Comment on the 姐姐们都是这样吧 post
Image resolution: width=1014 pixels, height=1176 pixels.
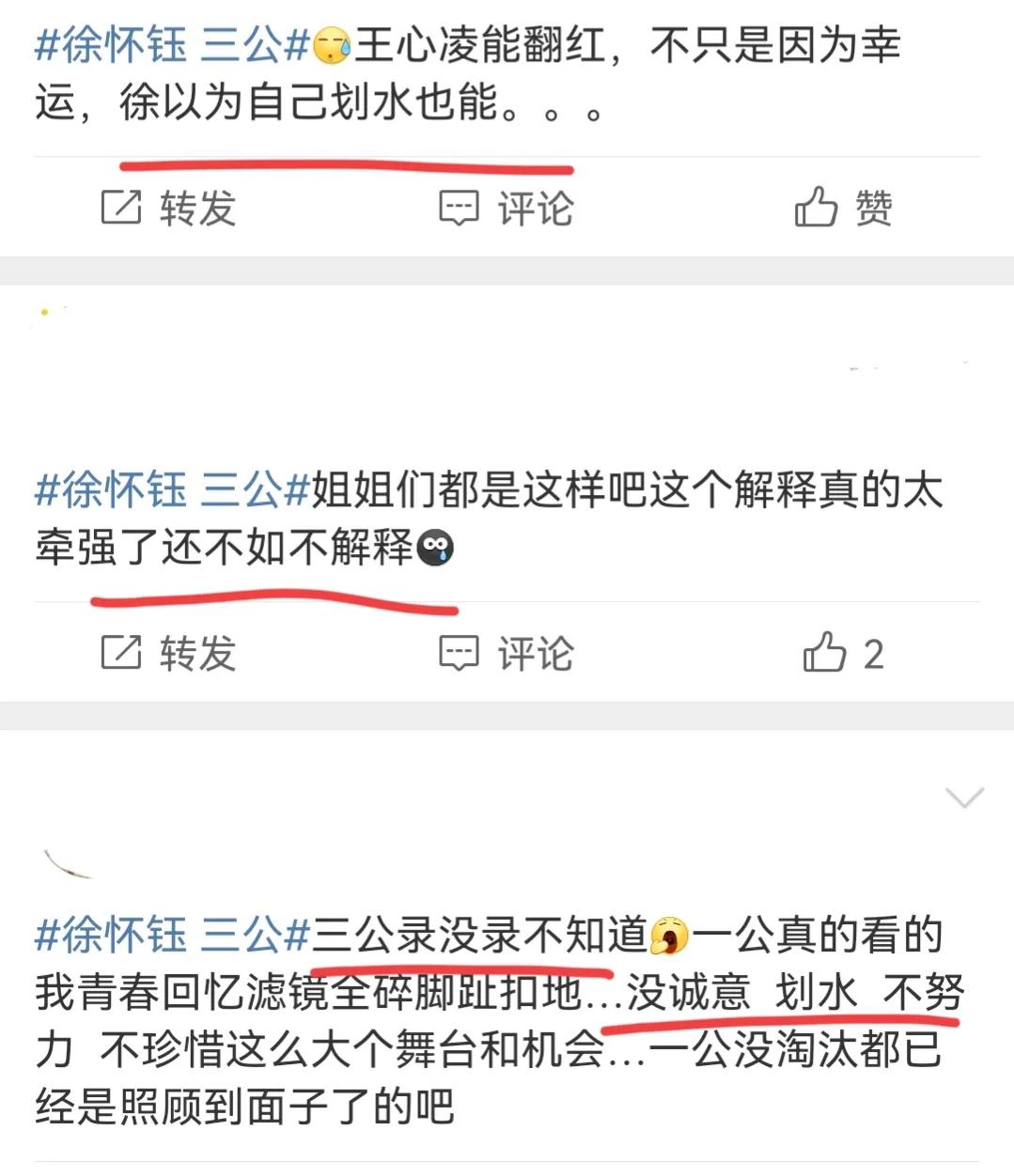pos(507,653)
